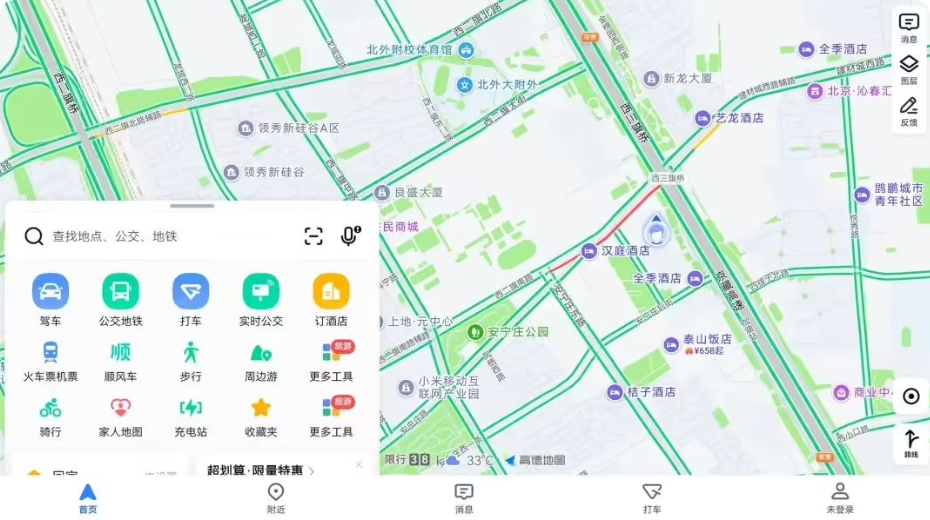930x520 pixels.
Task: Open 实时公交 real-time bus
Action: (261, 299)
